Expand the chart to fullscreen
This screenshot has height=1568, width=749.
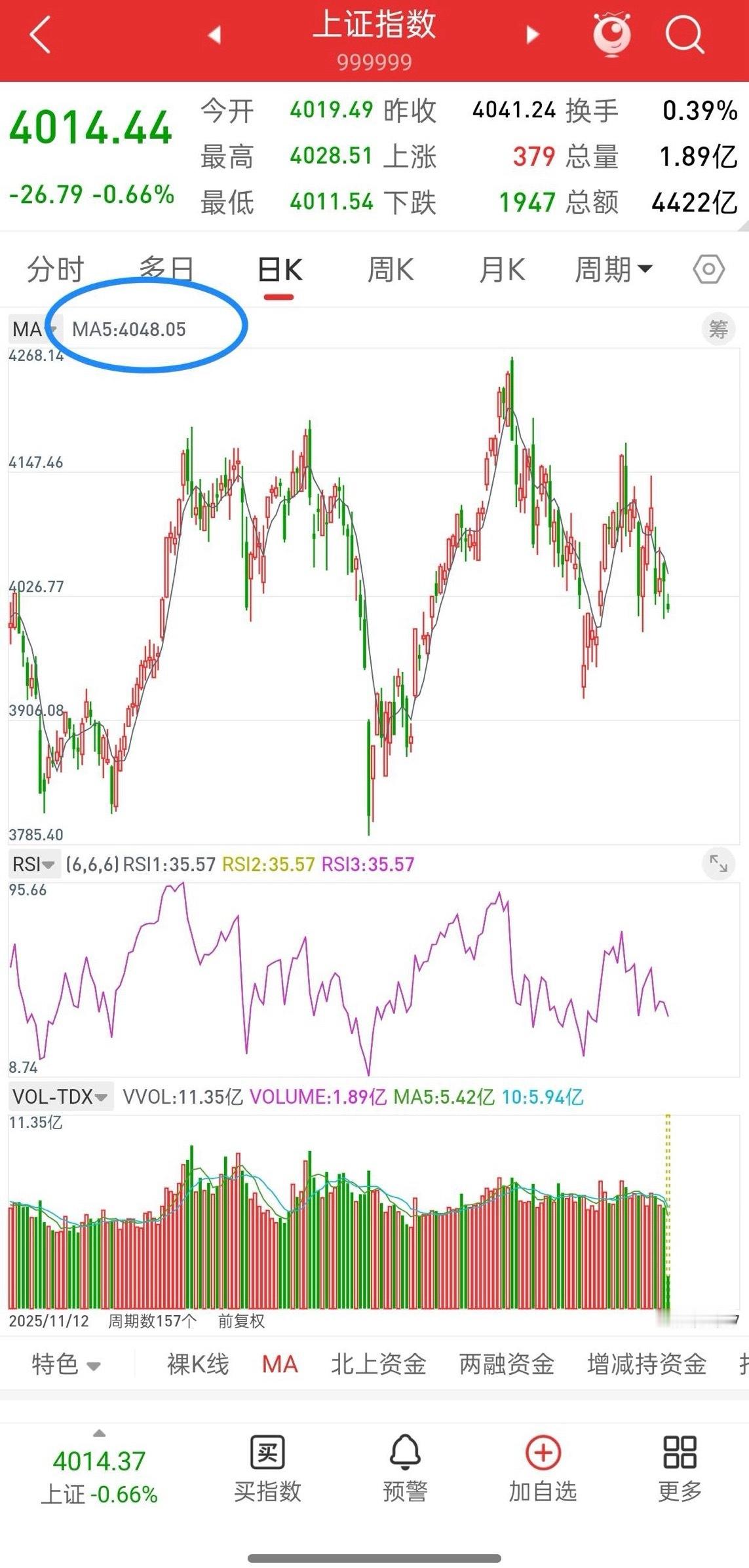[x=718, y=864]
